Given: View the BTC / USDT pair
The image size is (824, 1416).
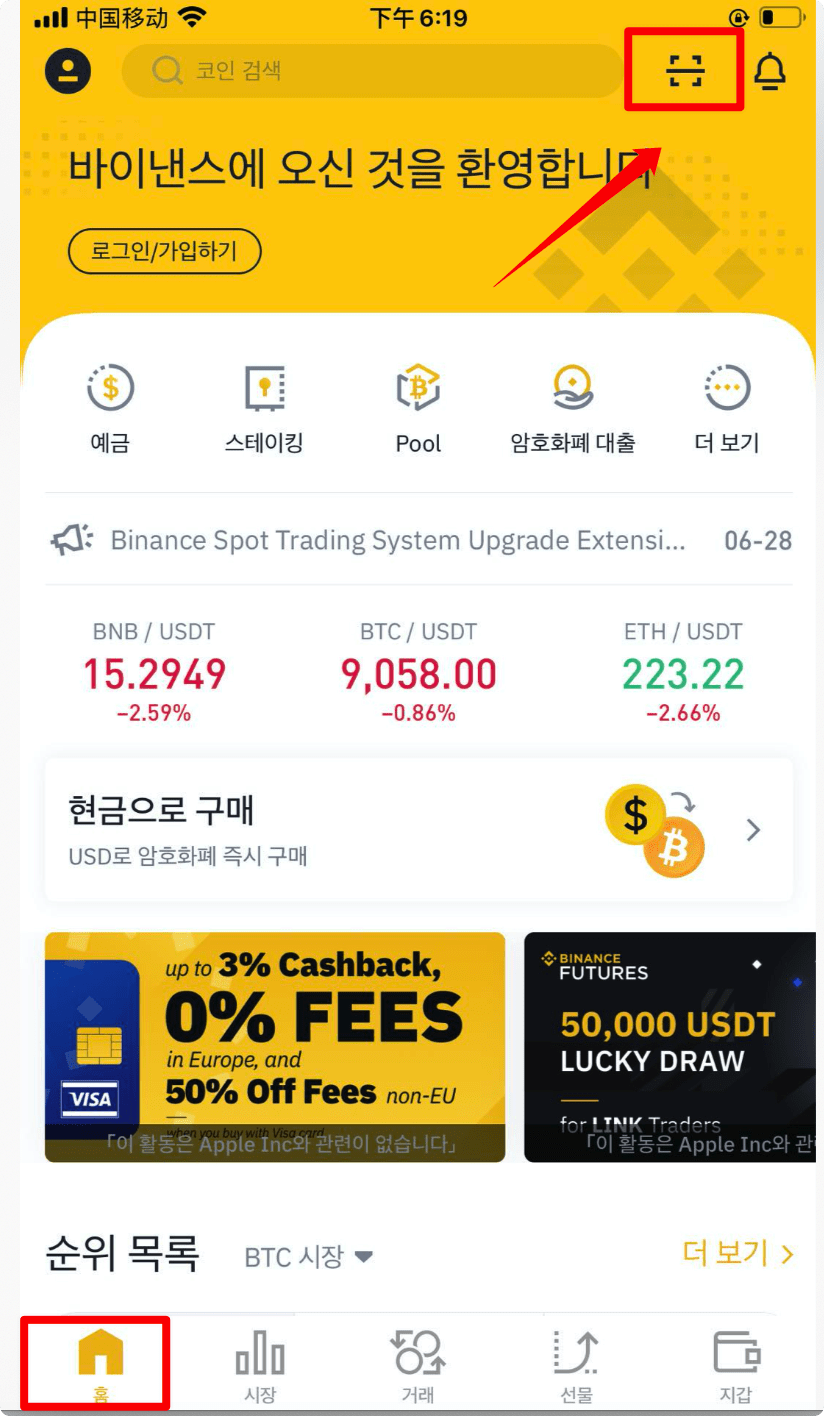Looking at the screenshot, I should tap(418, 671).
